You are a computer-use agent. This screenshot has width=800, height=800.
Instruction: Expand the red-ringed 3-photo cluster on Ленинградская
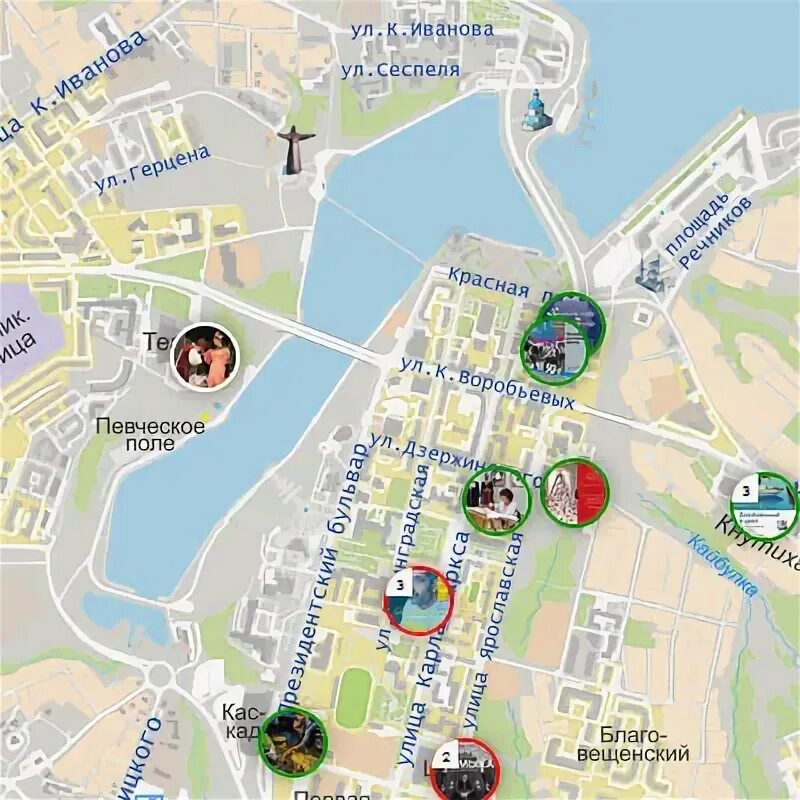coord(419,600)
